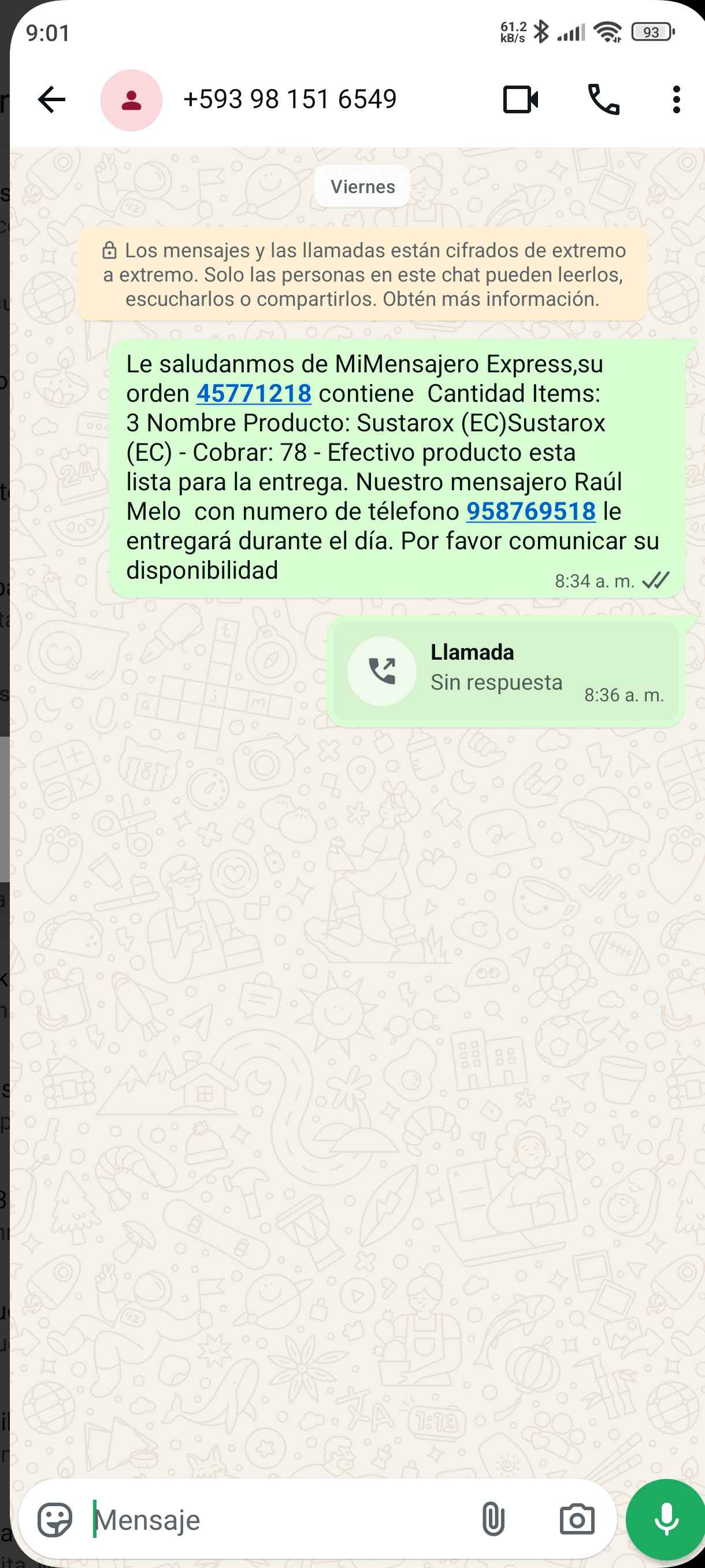Start a video call

tap(520, 99)
